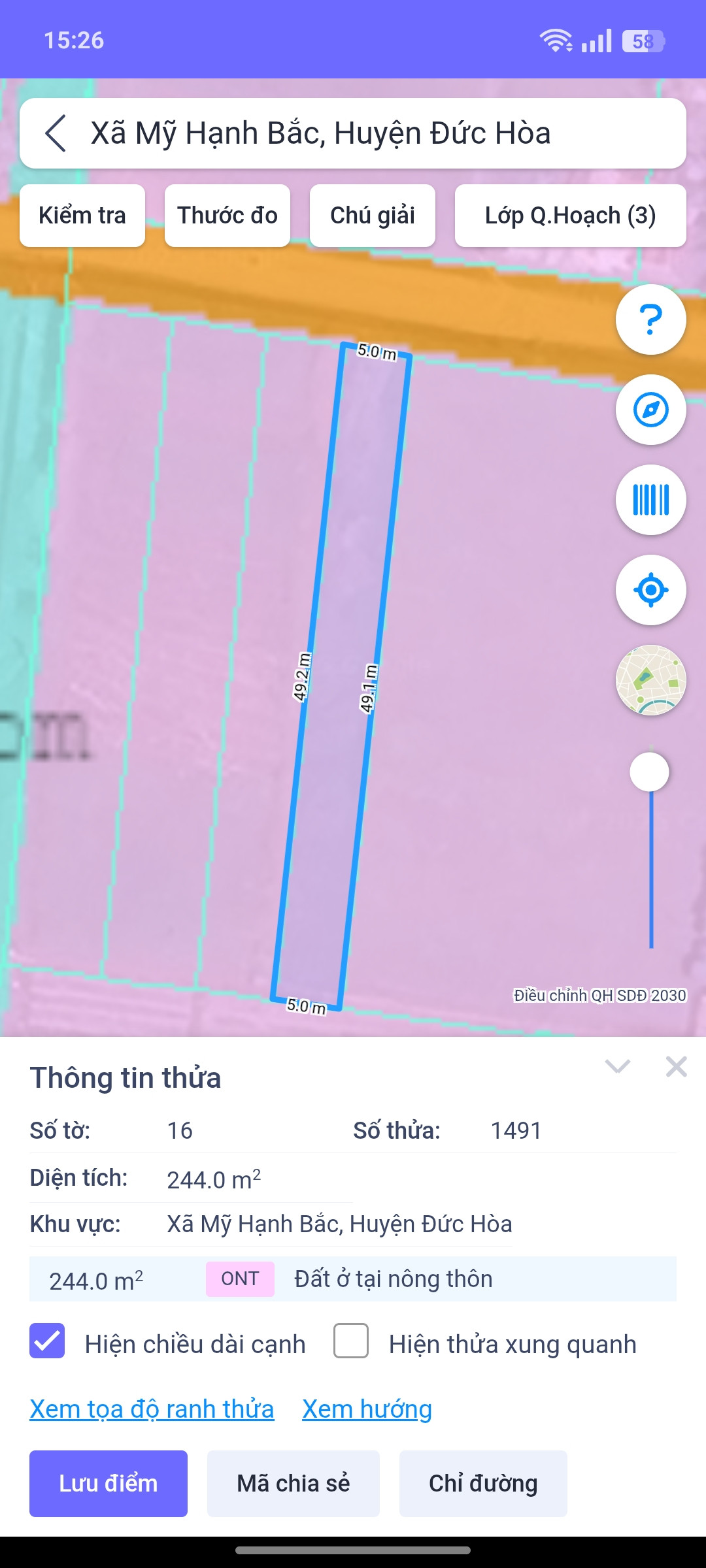Open Lớp Q.Hoạch (3) layers
The height and width of the screenshot is (1568, 706).
pos(570,216)
